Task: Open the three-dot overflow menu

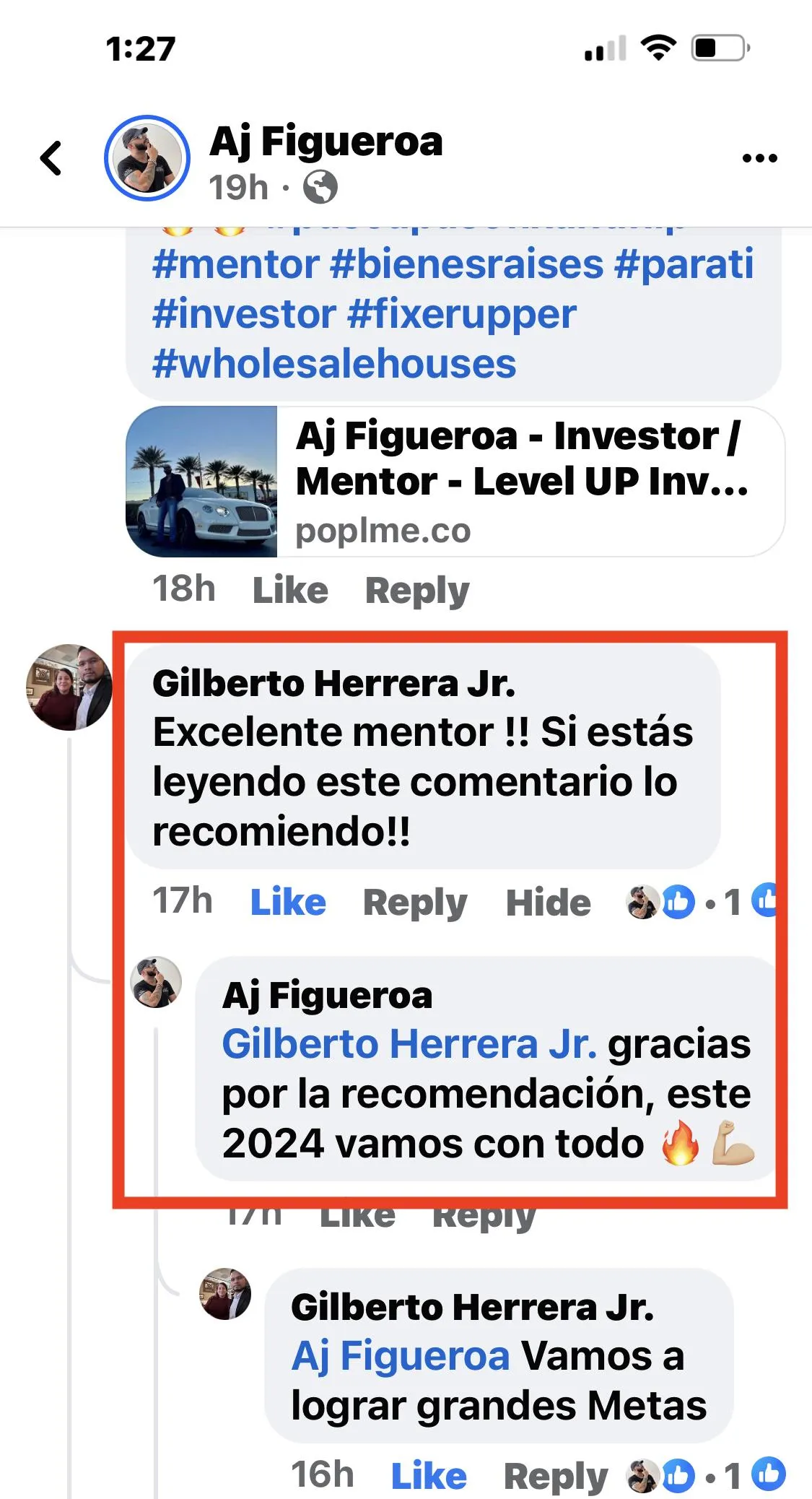Action: click(x=760, y=158)
